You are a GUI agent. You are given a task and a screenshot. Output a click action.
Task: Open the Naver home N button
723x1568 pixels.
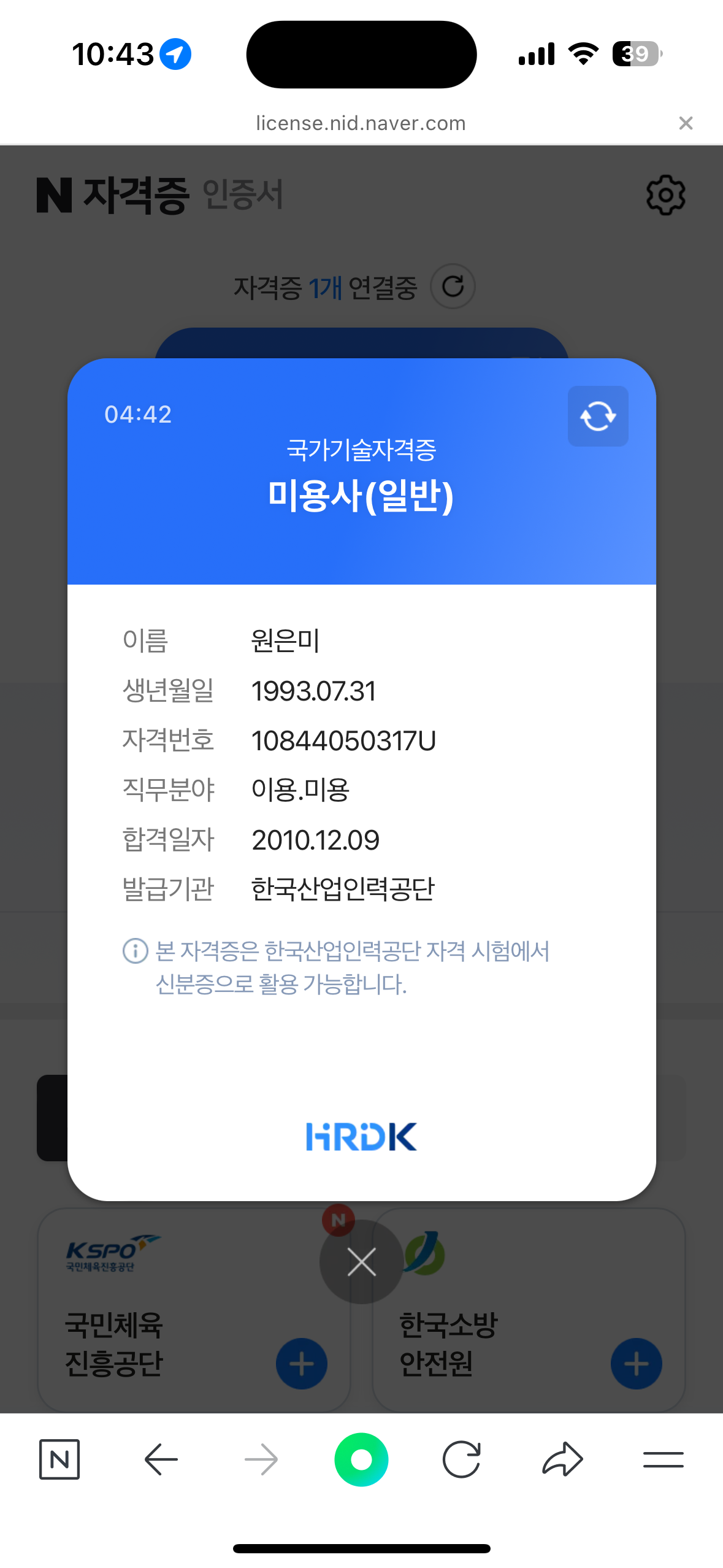59,1459
